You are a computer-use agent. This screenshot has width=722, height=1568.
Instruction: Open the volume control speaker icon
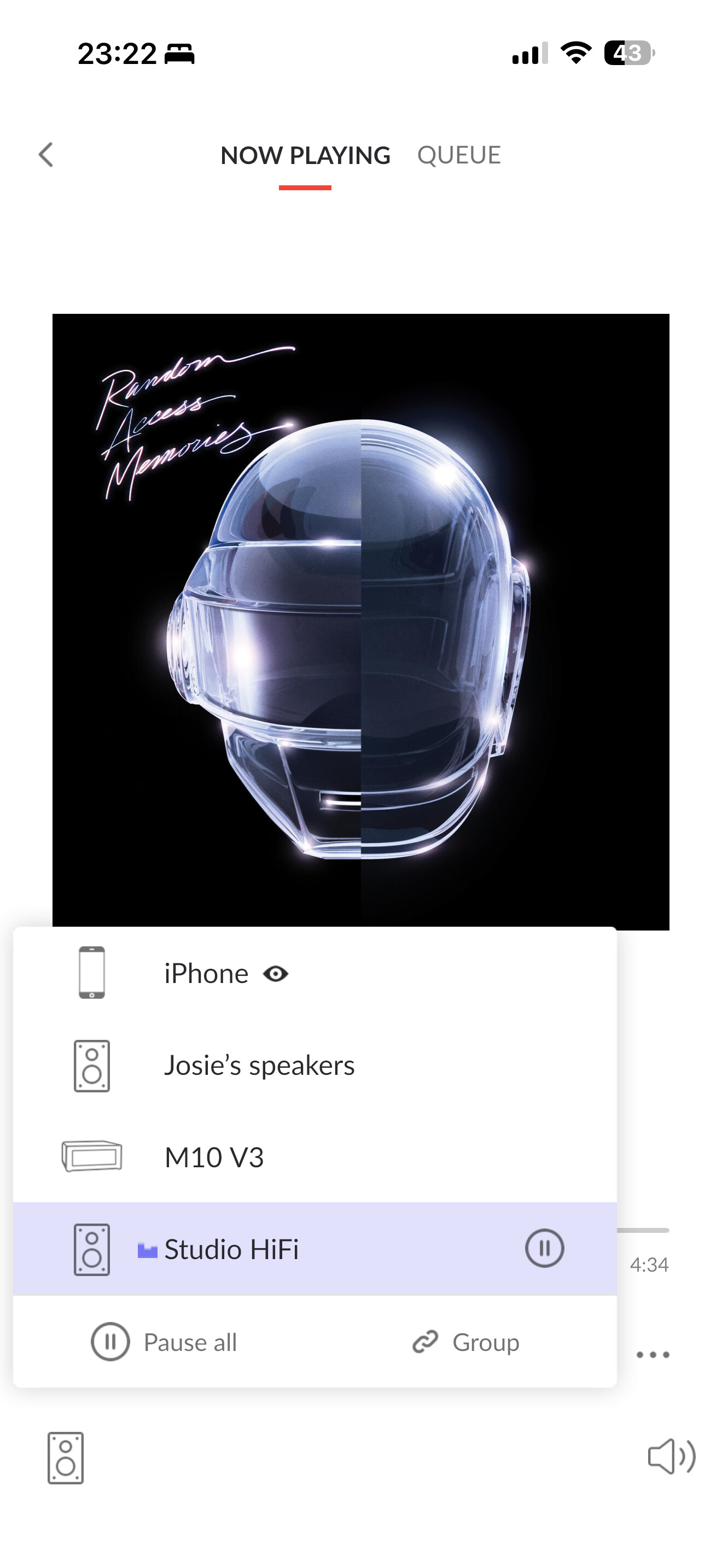point(672,1456)
